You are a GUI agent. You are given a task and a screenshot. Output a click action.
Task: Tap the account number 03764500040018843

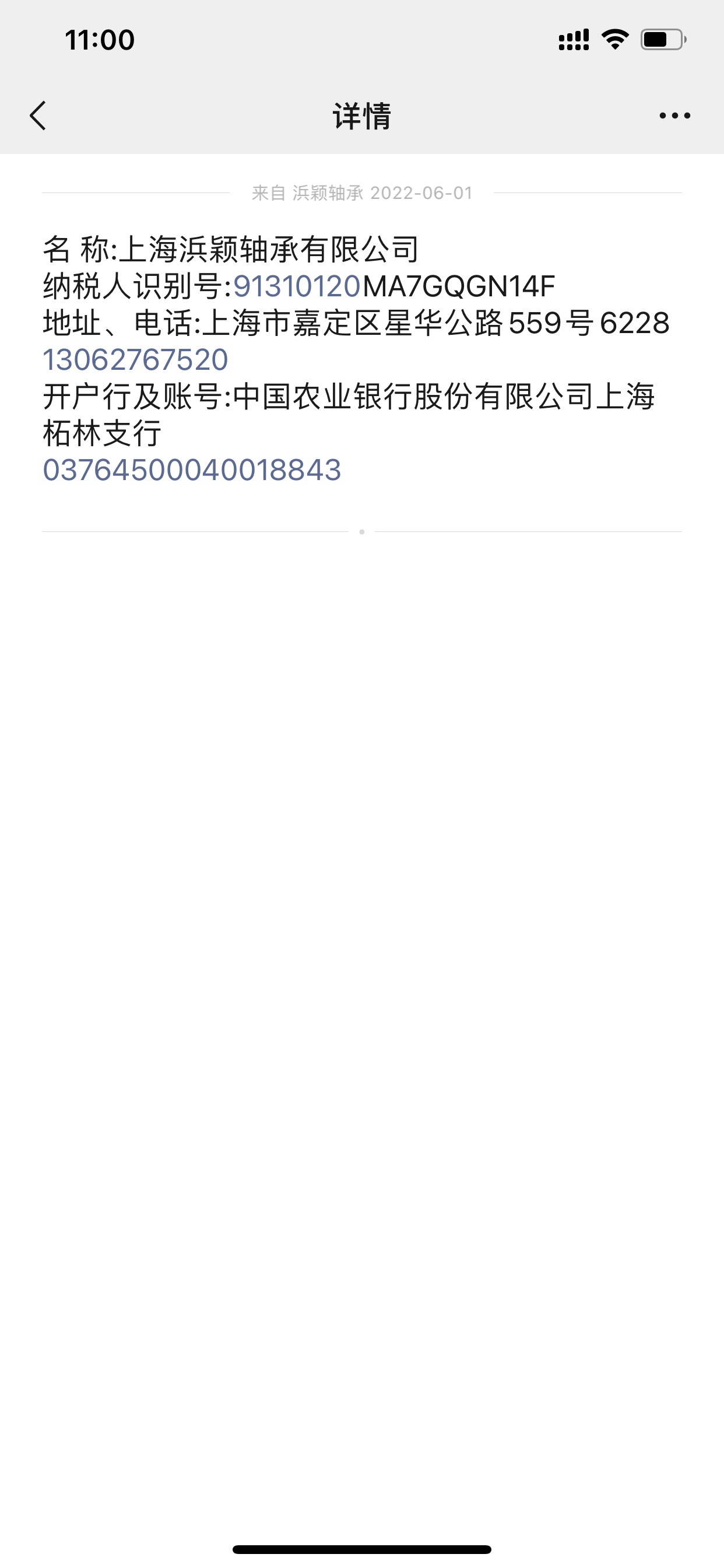click(x=192, y=470)
